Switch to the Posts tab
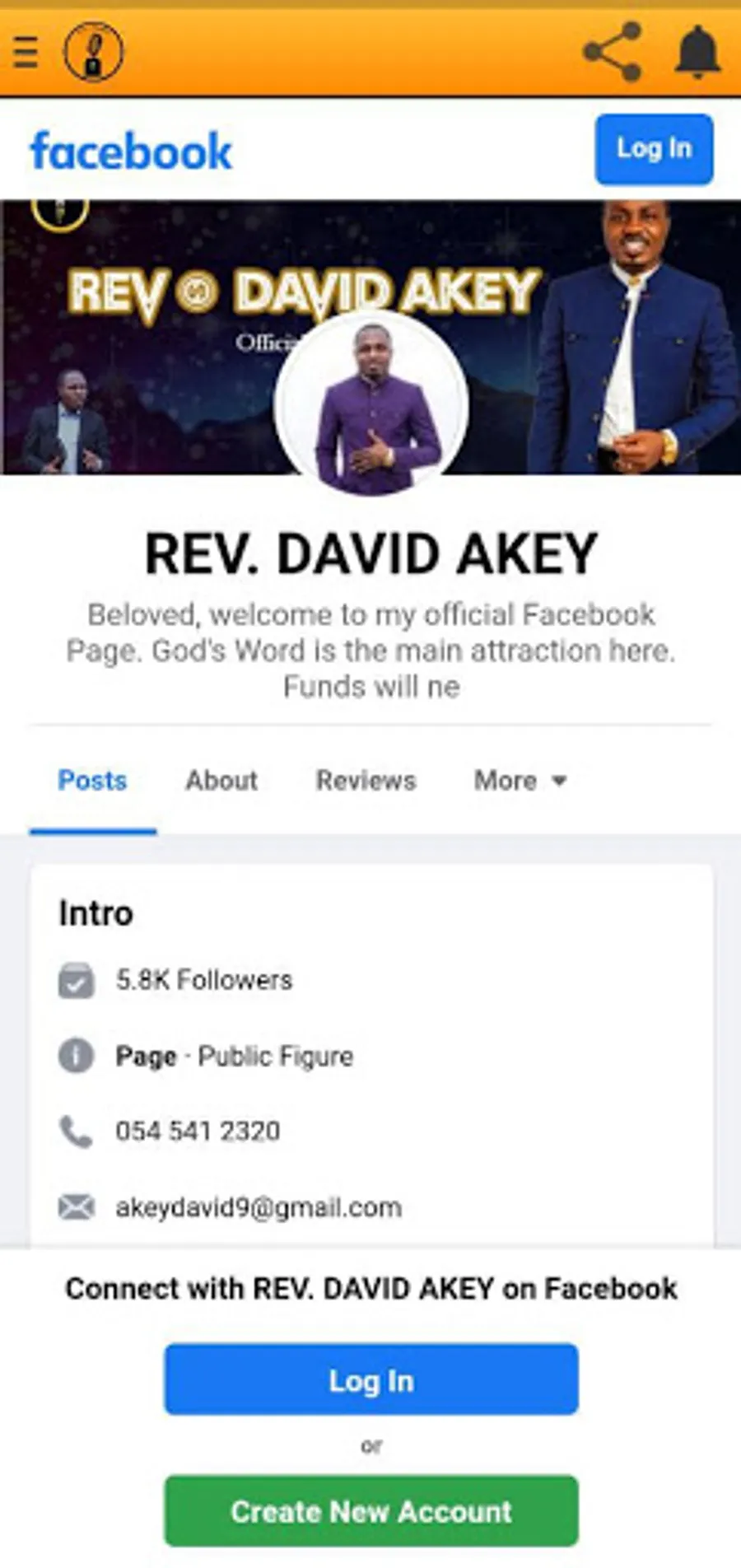Screen dimensions: 741x1568 pos(92,780)
